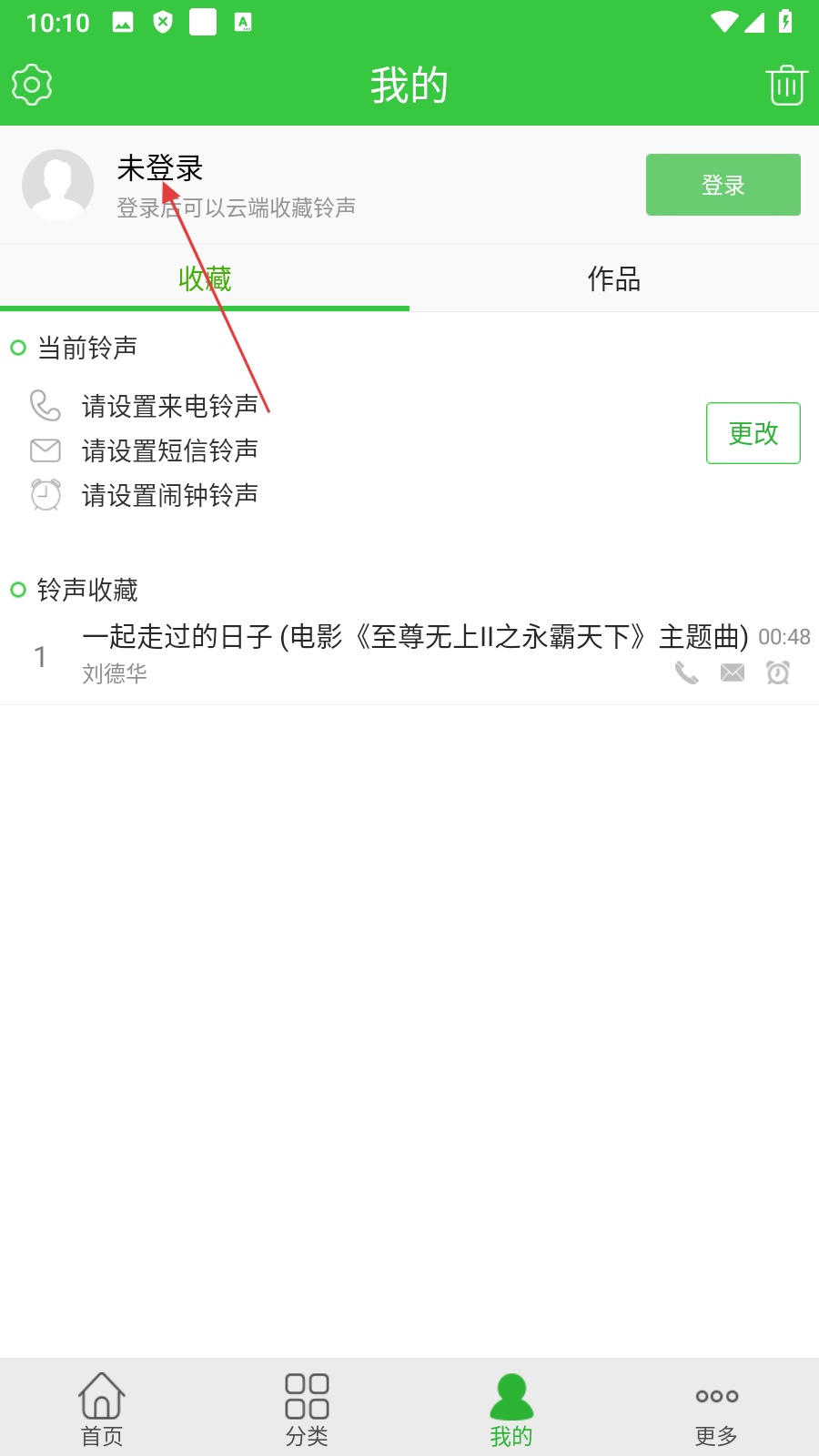Go to the 首页 home tab
The image size is (819, 1456).
click(102, 1408)
